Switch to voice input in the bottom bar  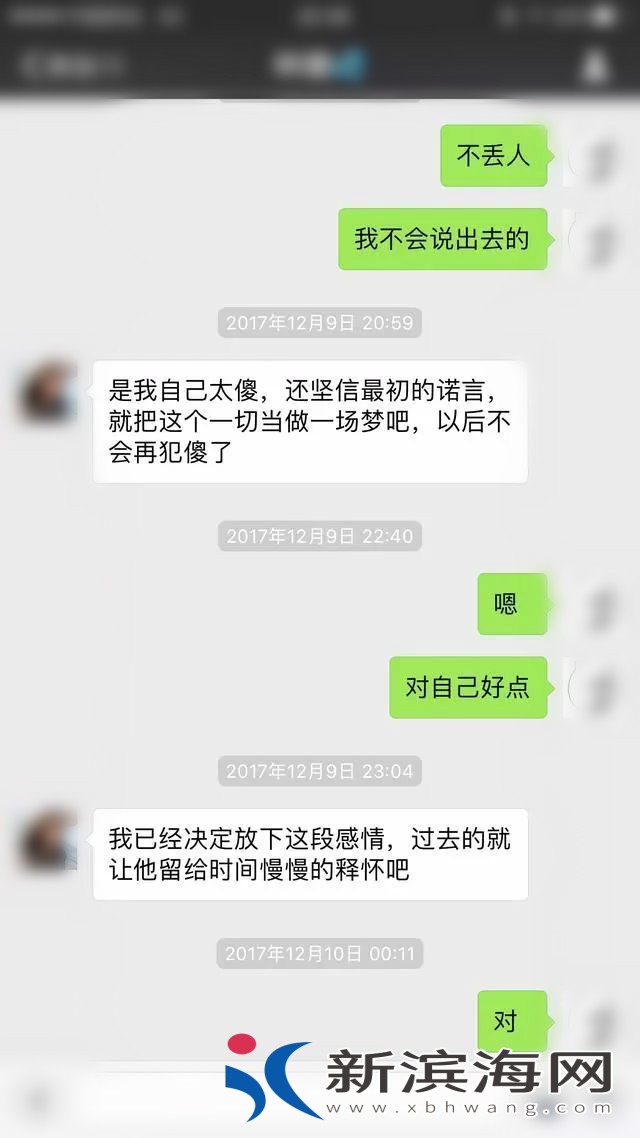(x=38, y=1100)
